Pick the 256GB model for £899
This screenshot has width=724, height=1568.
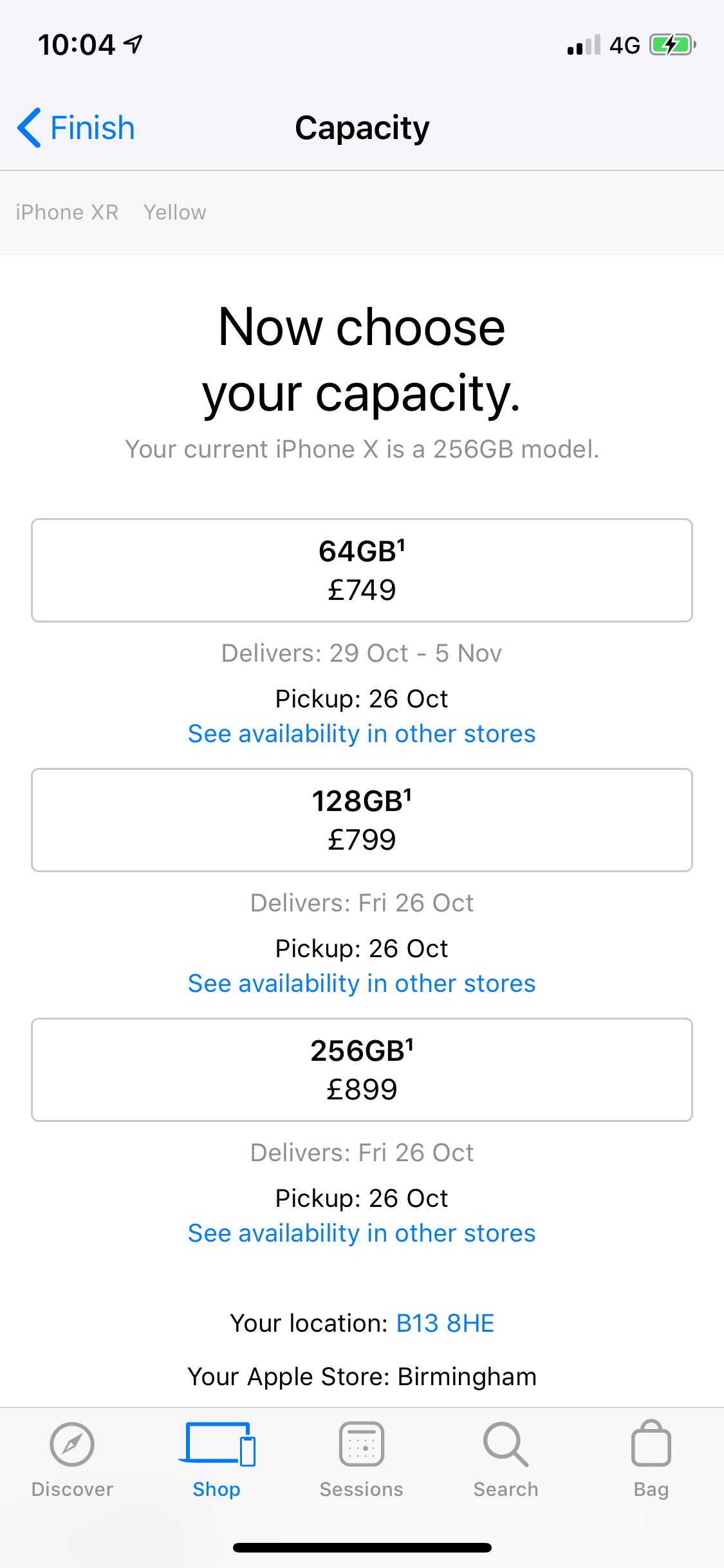362,1070
